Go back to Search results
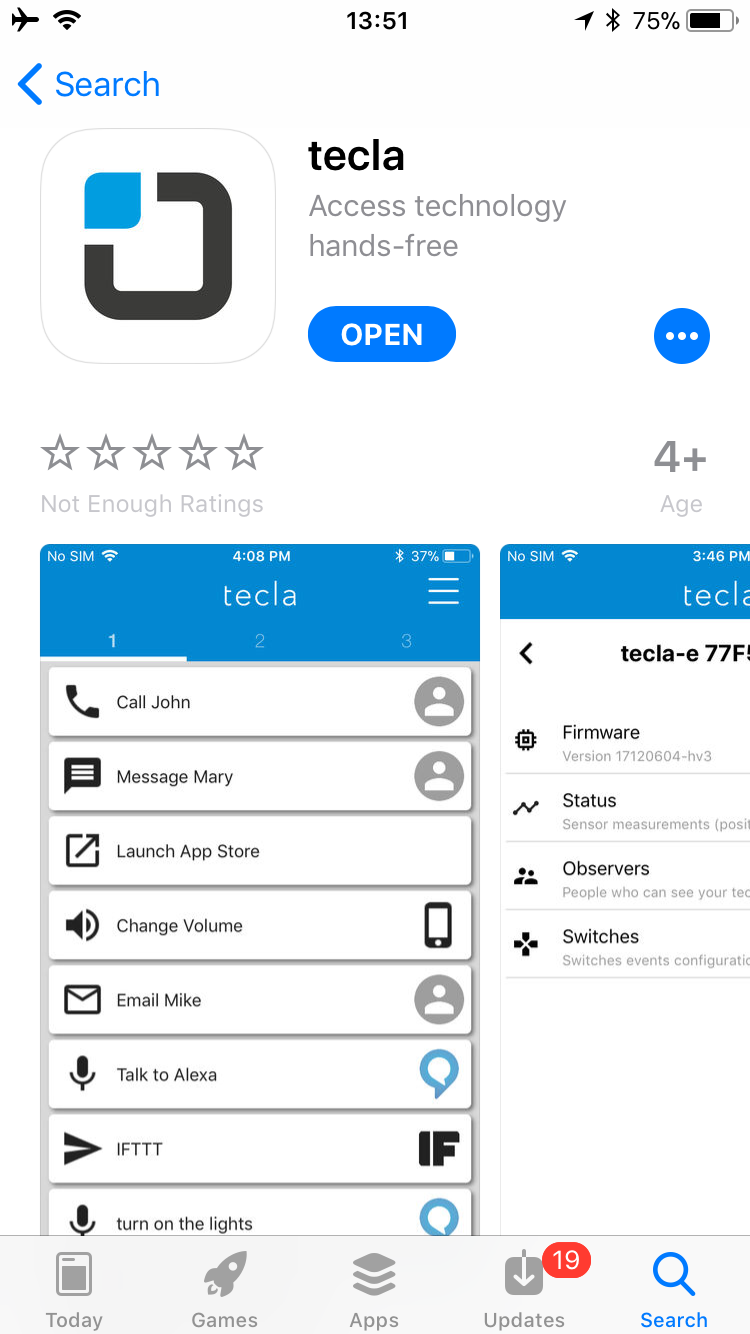 [90, 85]
